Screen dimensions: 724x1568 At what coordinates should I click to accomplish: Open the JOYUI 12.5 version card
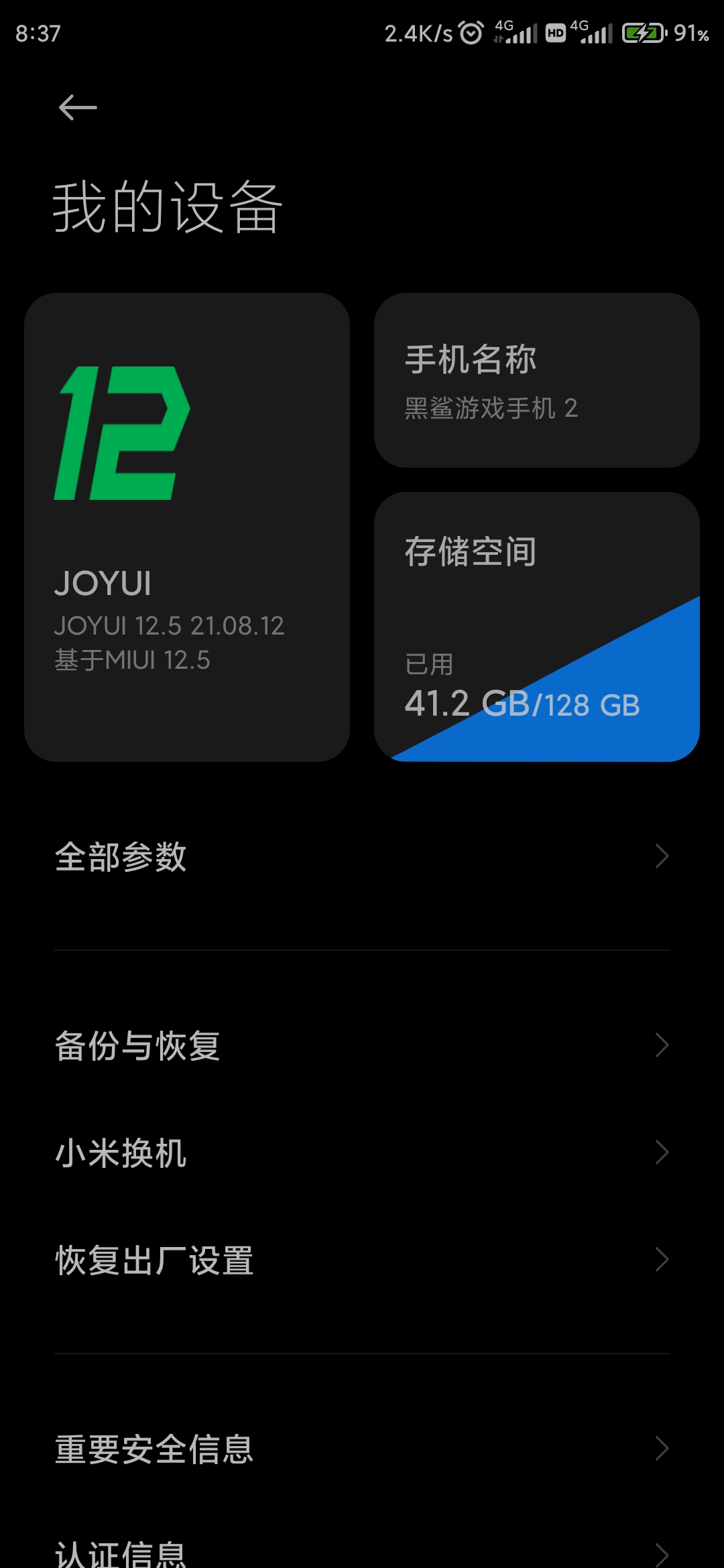coord(187,527)
